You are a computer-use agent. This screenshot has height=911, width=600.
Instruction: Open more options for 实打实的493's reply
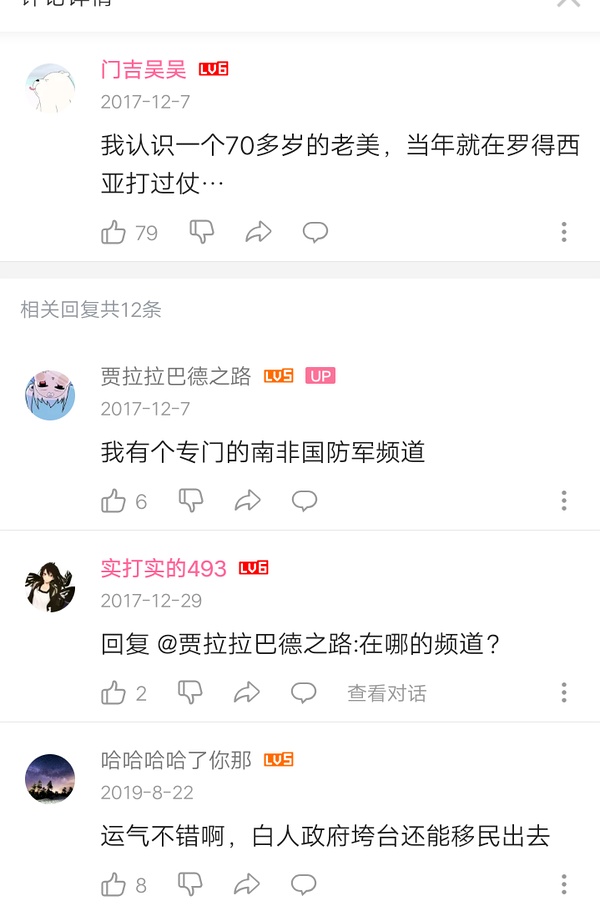coord(564,693)
